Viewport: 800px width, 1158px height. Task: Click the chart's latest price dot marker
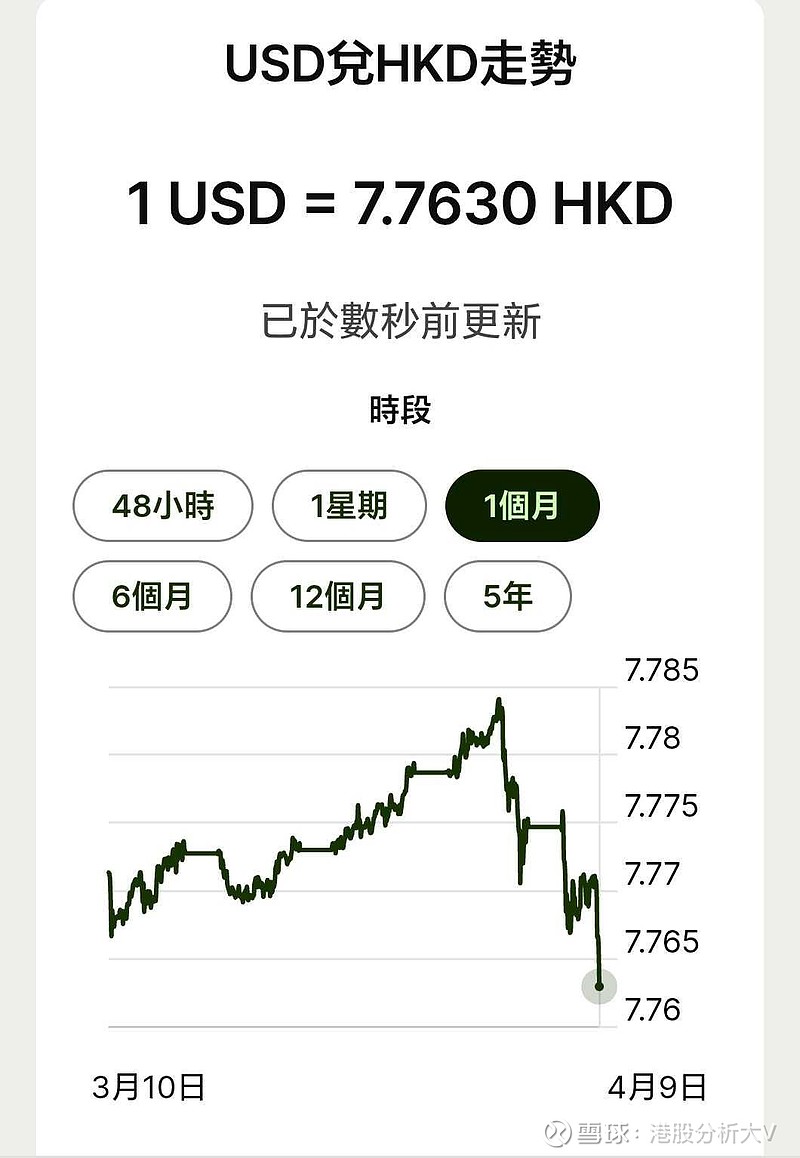pyautogui.click(x=598, y=985)
